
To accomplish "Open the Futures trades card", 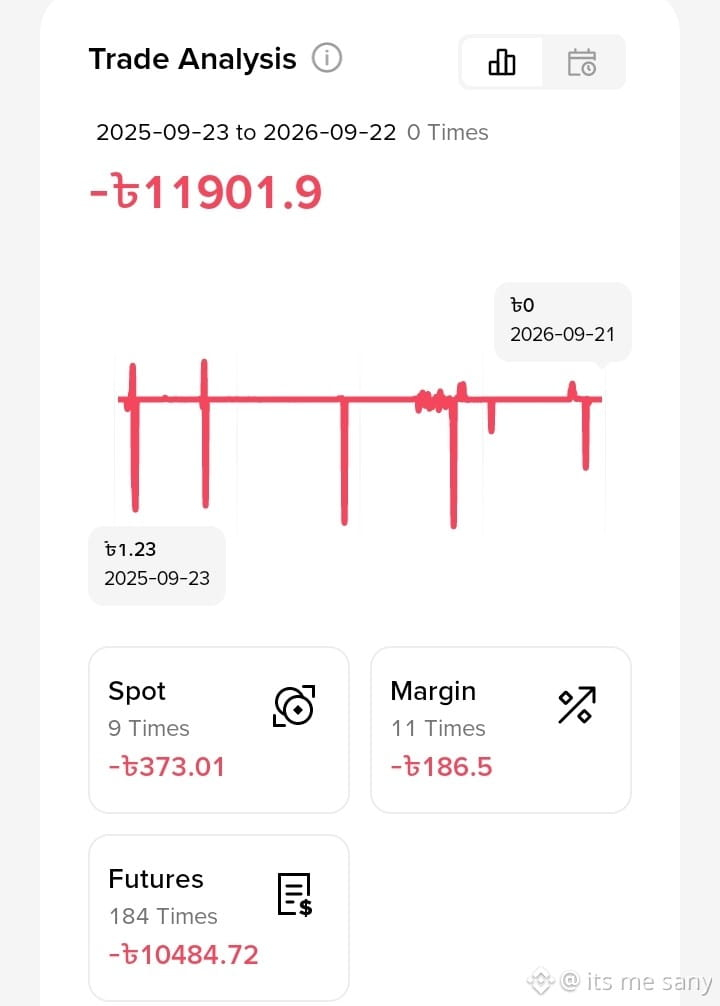I will tap(219, 917).
